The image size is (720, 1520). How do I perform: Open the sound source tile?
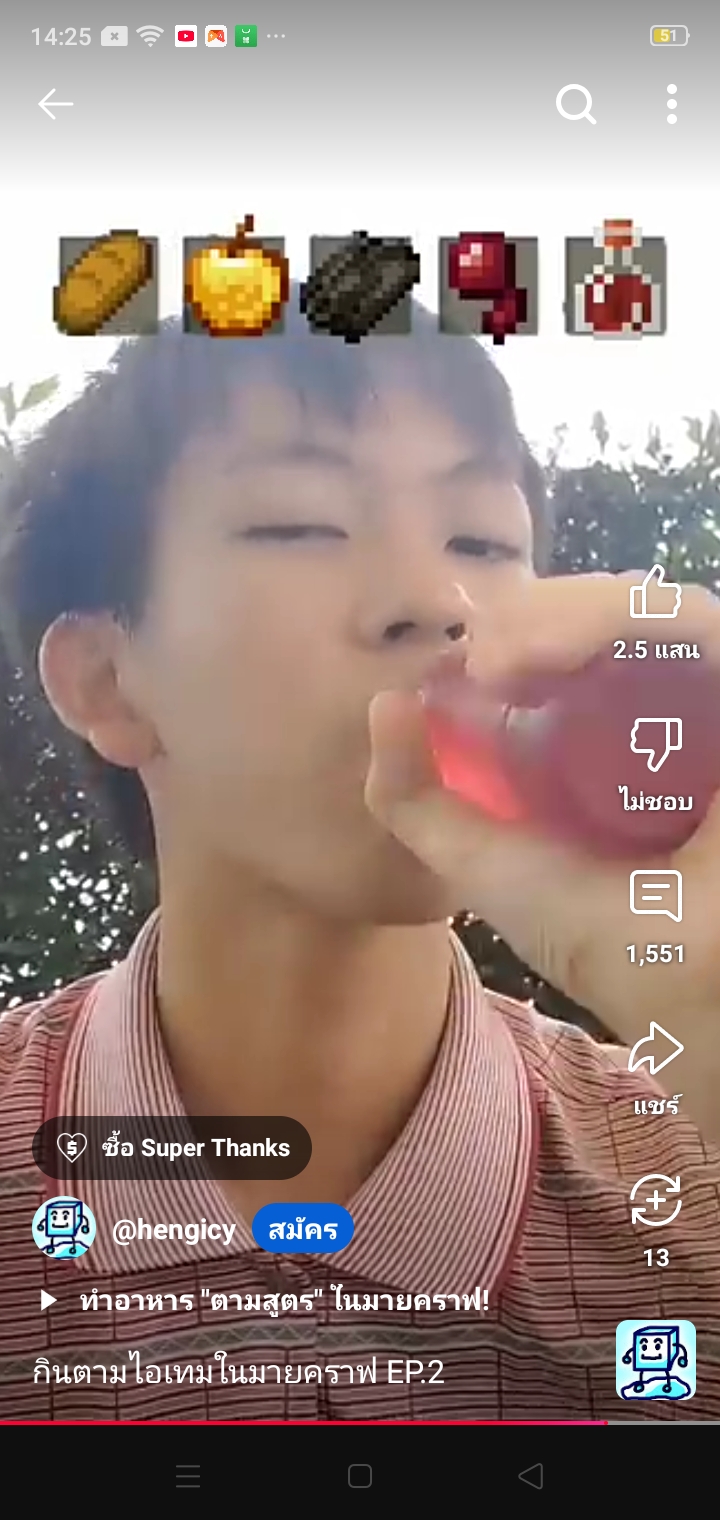point(655,1360)
